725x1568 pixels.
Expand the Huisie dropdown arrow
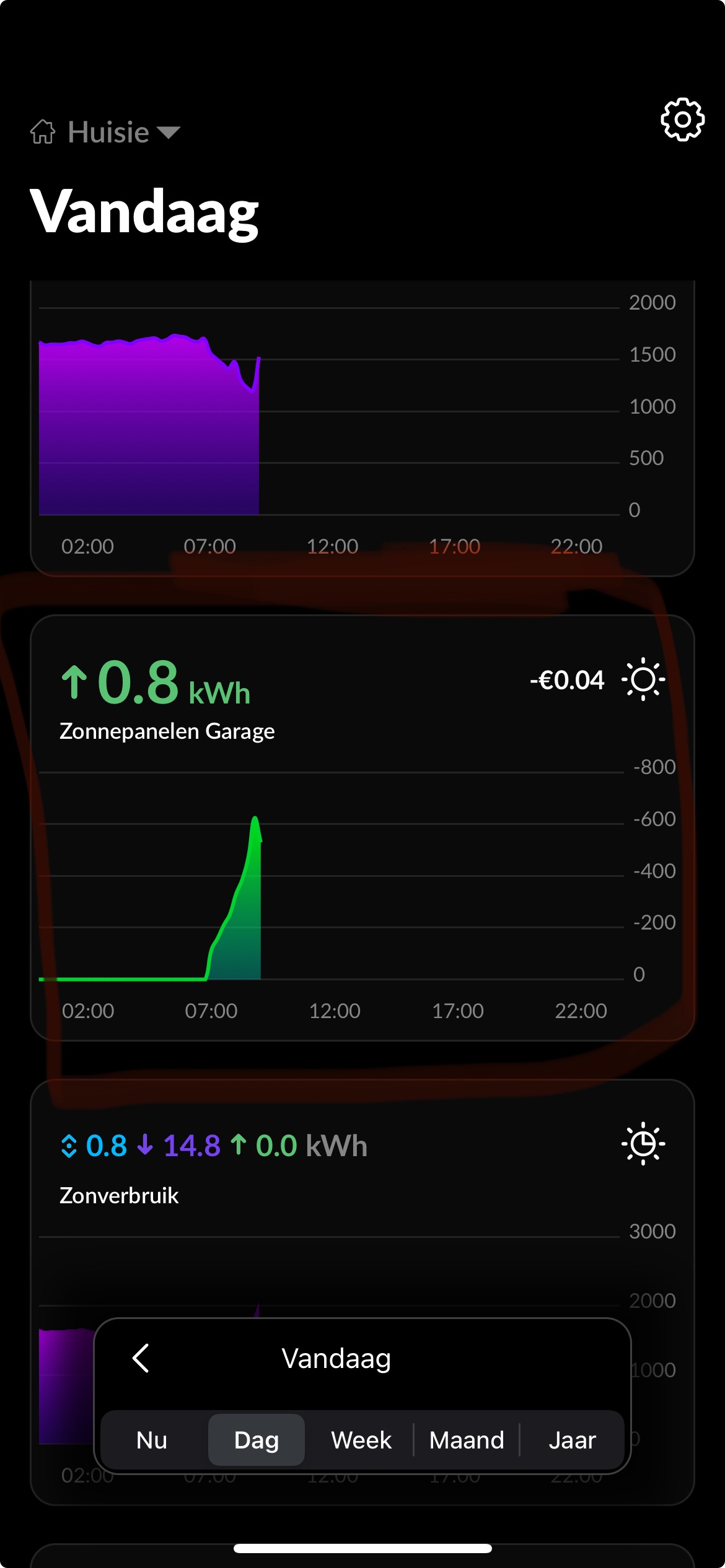point(167,133)
